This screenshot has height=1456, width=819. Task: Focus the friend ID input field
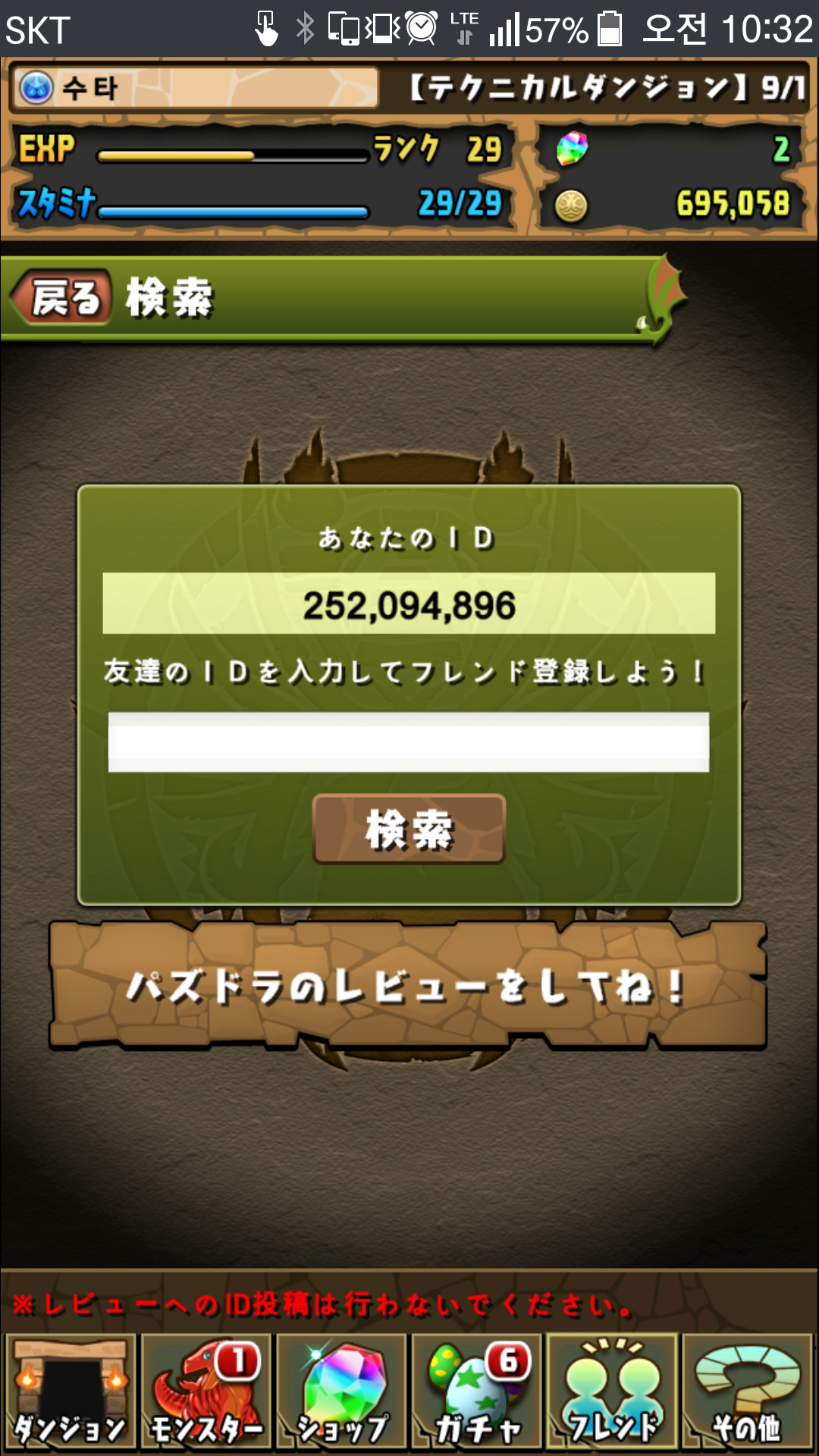click(409, 742)
